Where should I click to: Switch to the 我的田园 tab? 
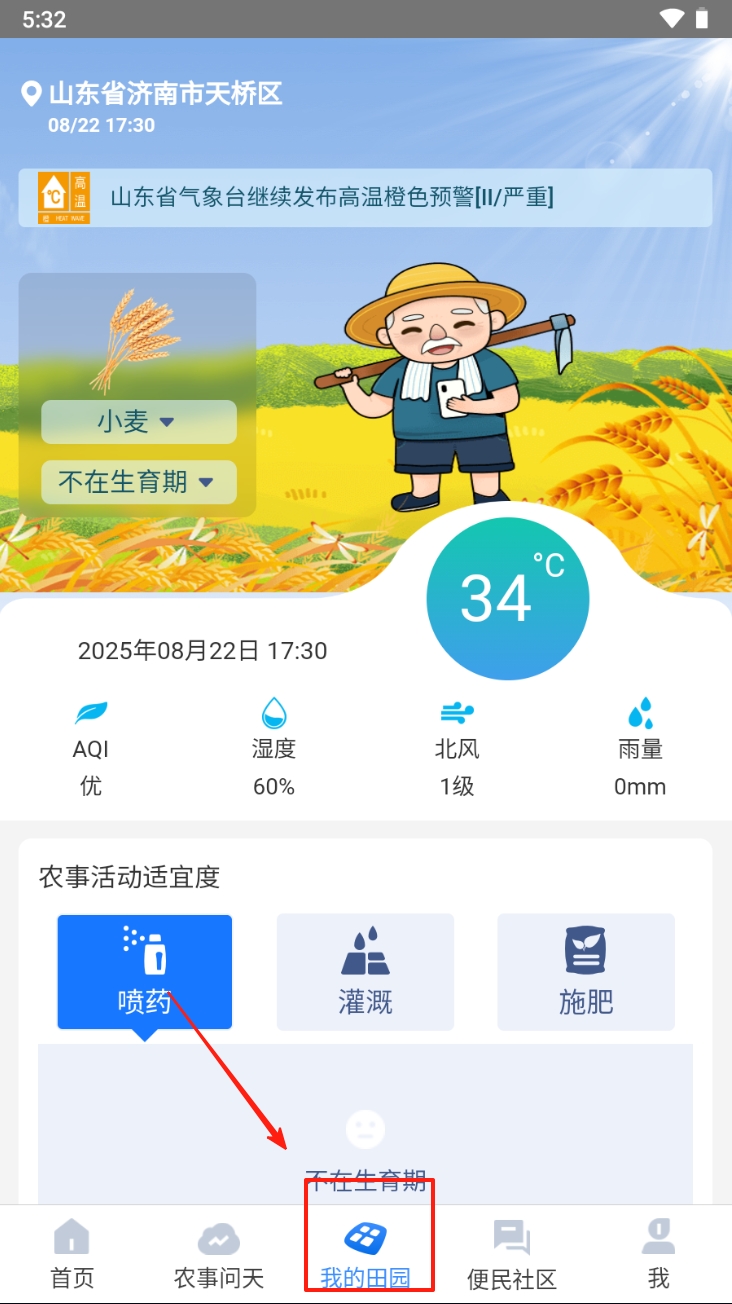[x=366, y=1254]
